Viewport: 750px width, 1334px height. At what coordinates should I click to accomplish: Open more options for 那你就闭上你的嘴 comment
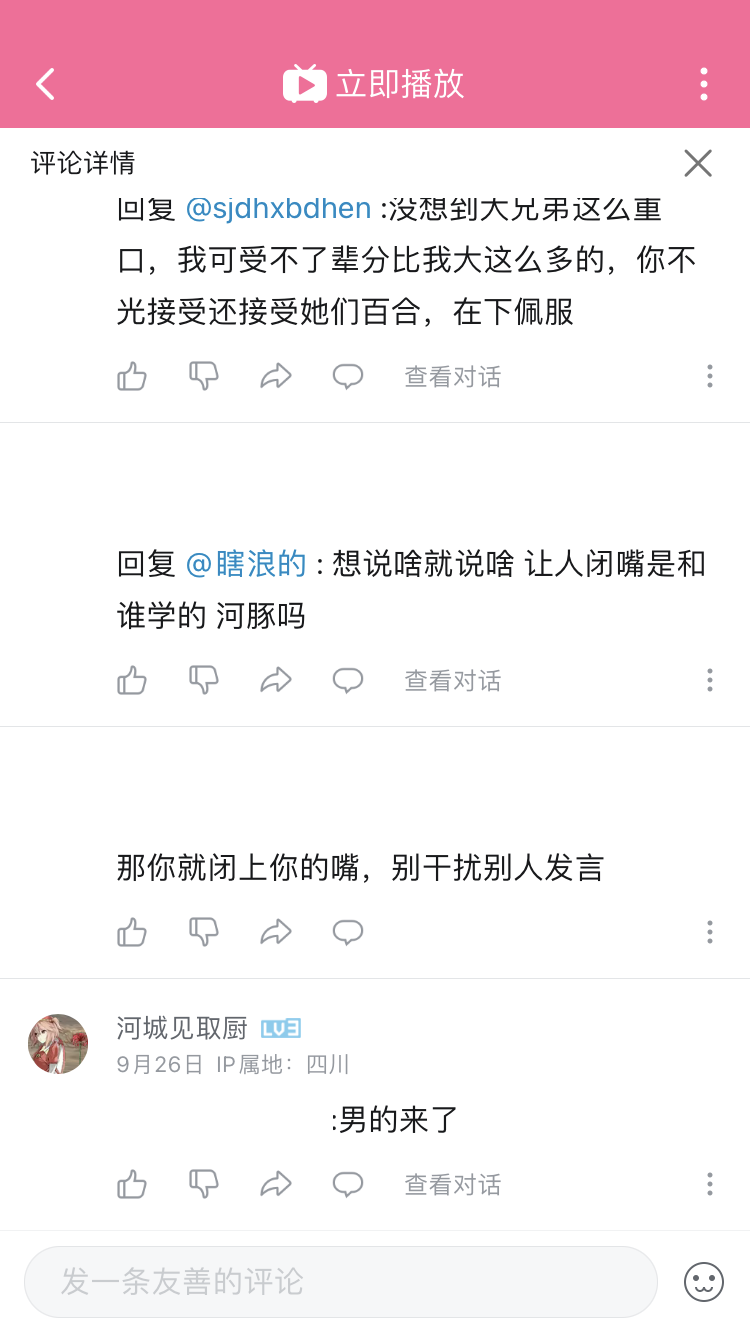[709, 932]
